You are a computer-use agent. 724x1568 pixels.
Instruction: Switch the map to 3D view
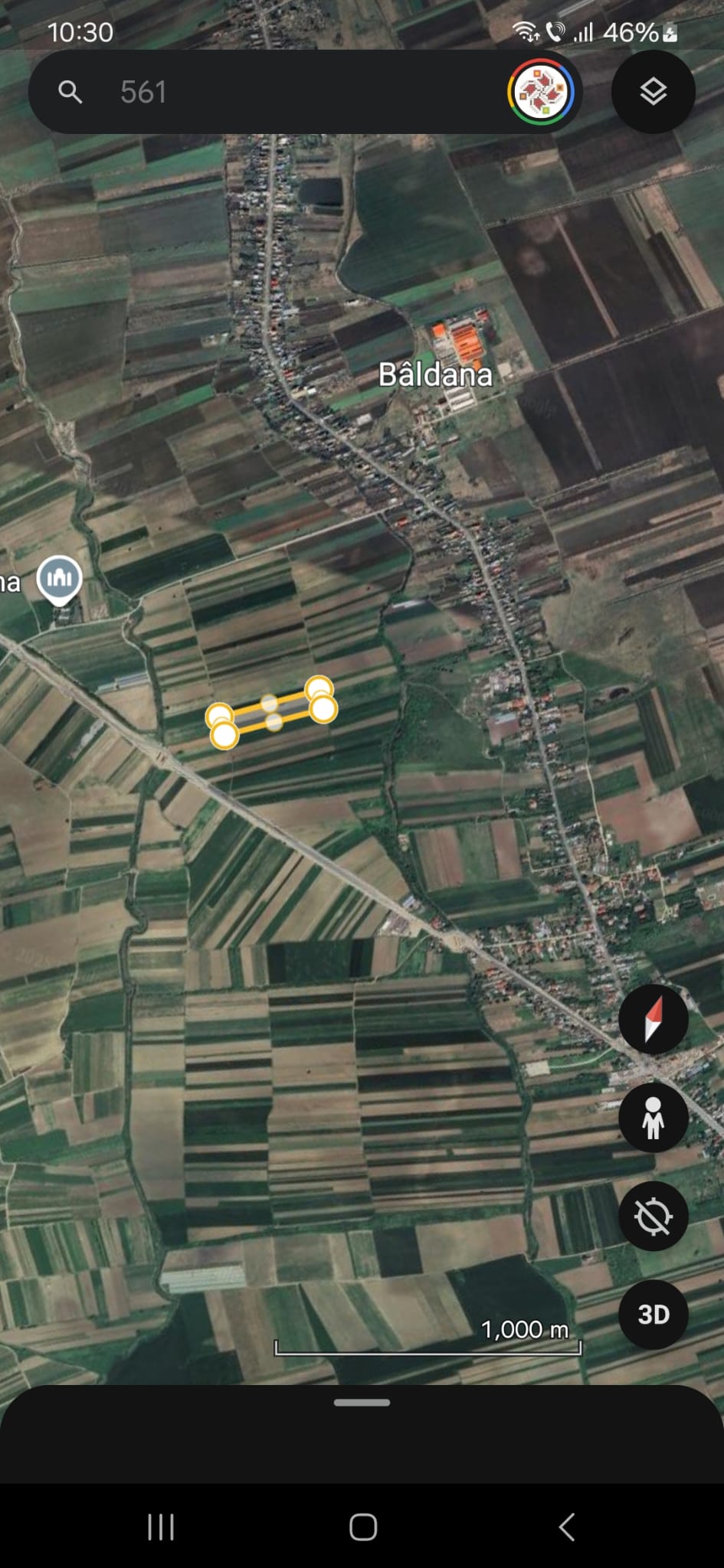654,1314
